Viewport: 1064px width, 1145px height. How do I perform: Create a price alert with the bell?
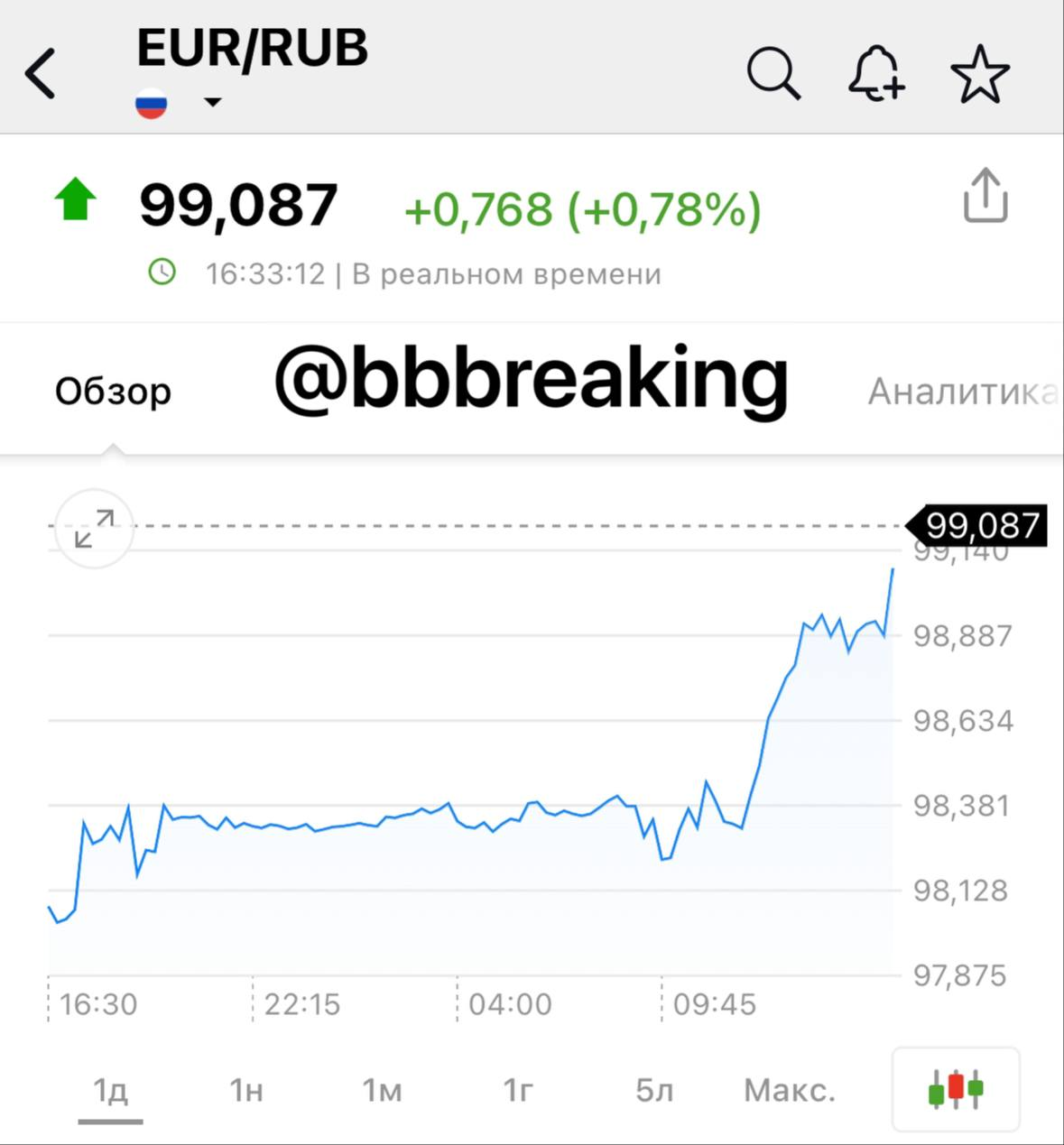point(875,73)
